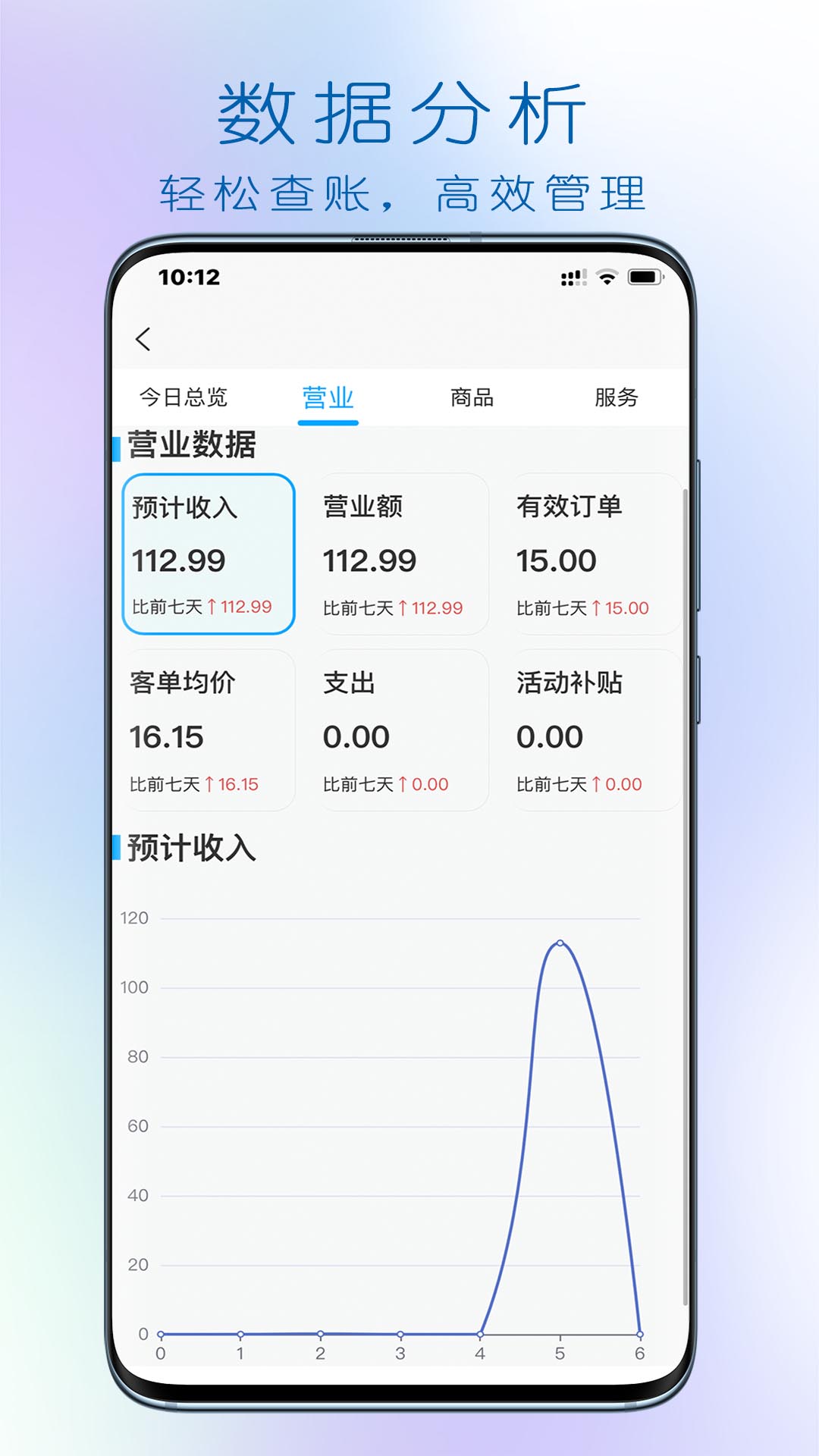Click the red up arrow in the 有效订单 card
819x1456 pixels.
[598, 607]
